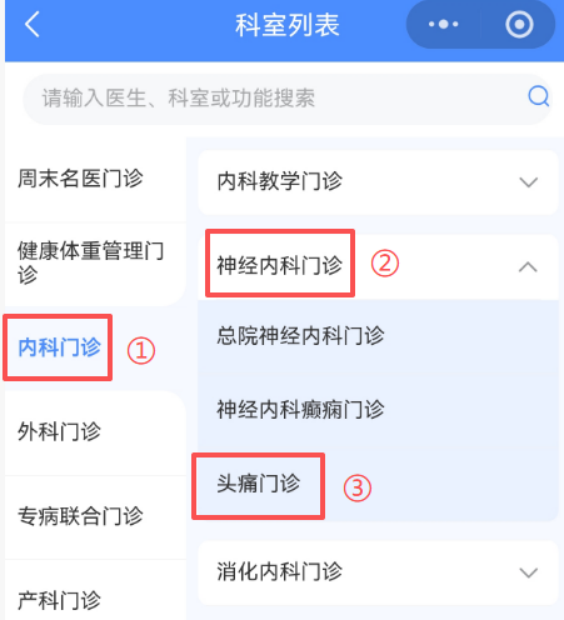
Task: Switch to 外科门诊 category
Action: point(95,431)
